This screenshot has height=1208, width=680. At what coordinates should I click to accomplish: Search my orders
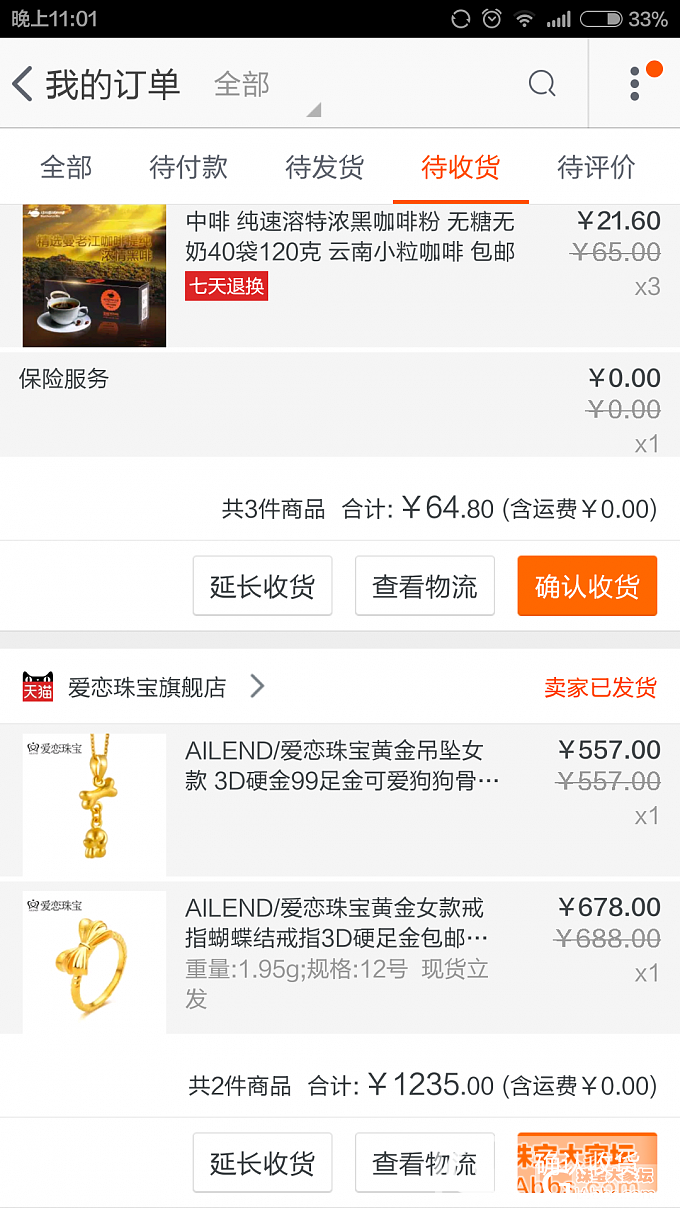pyautogui.click(x=542, y=84)
